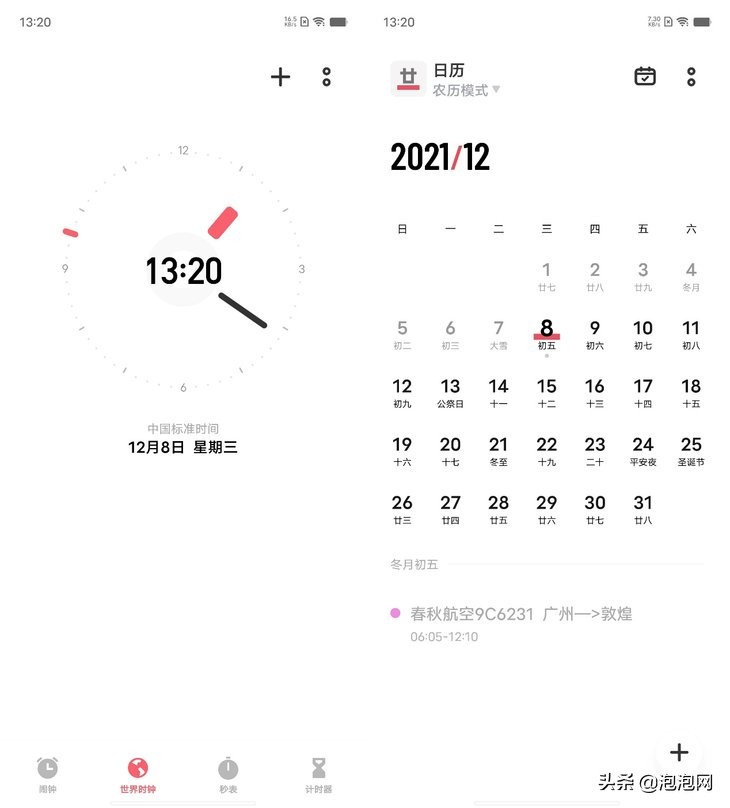Screen dimensions: 730x808
Task: Open the calendar's overflow menu
Action: (x=691, y=76)
